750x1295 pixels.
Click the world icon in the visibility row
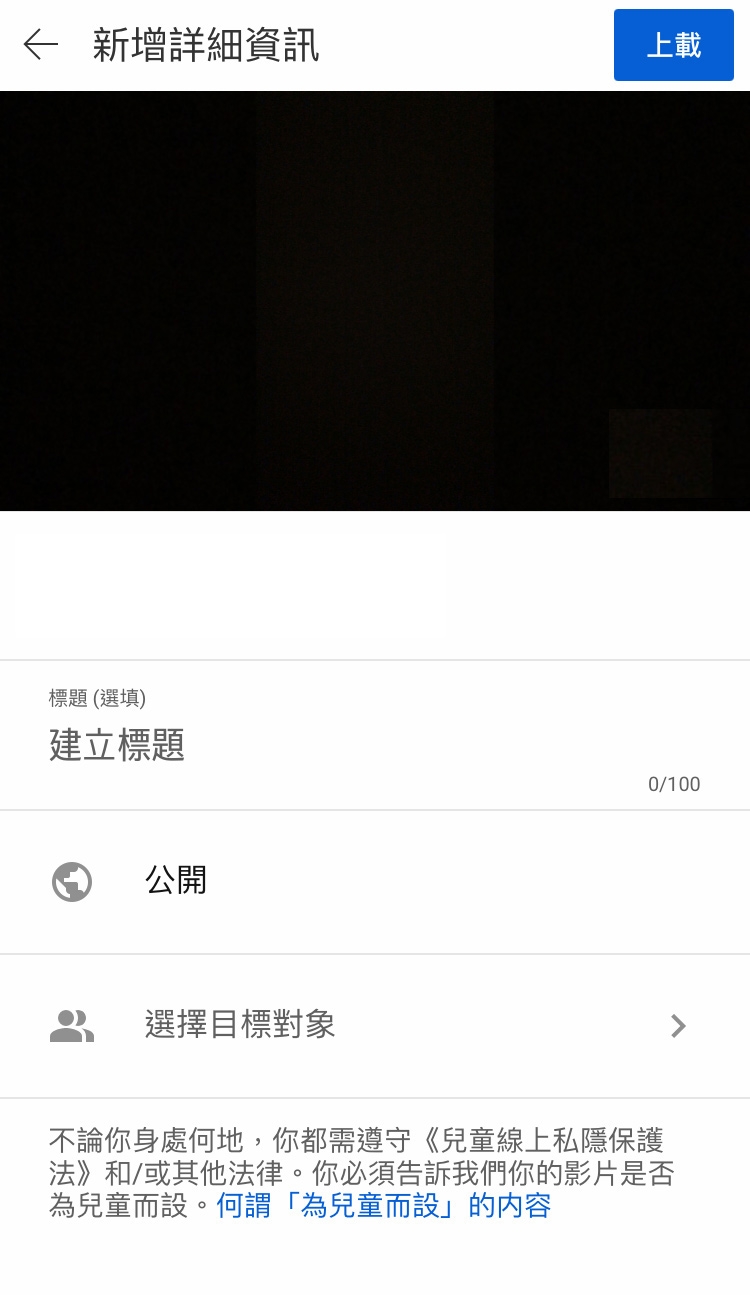(x=70, y=881)
